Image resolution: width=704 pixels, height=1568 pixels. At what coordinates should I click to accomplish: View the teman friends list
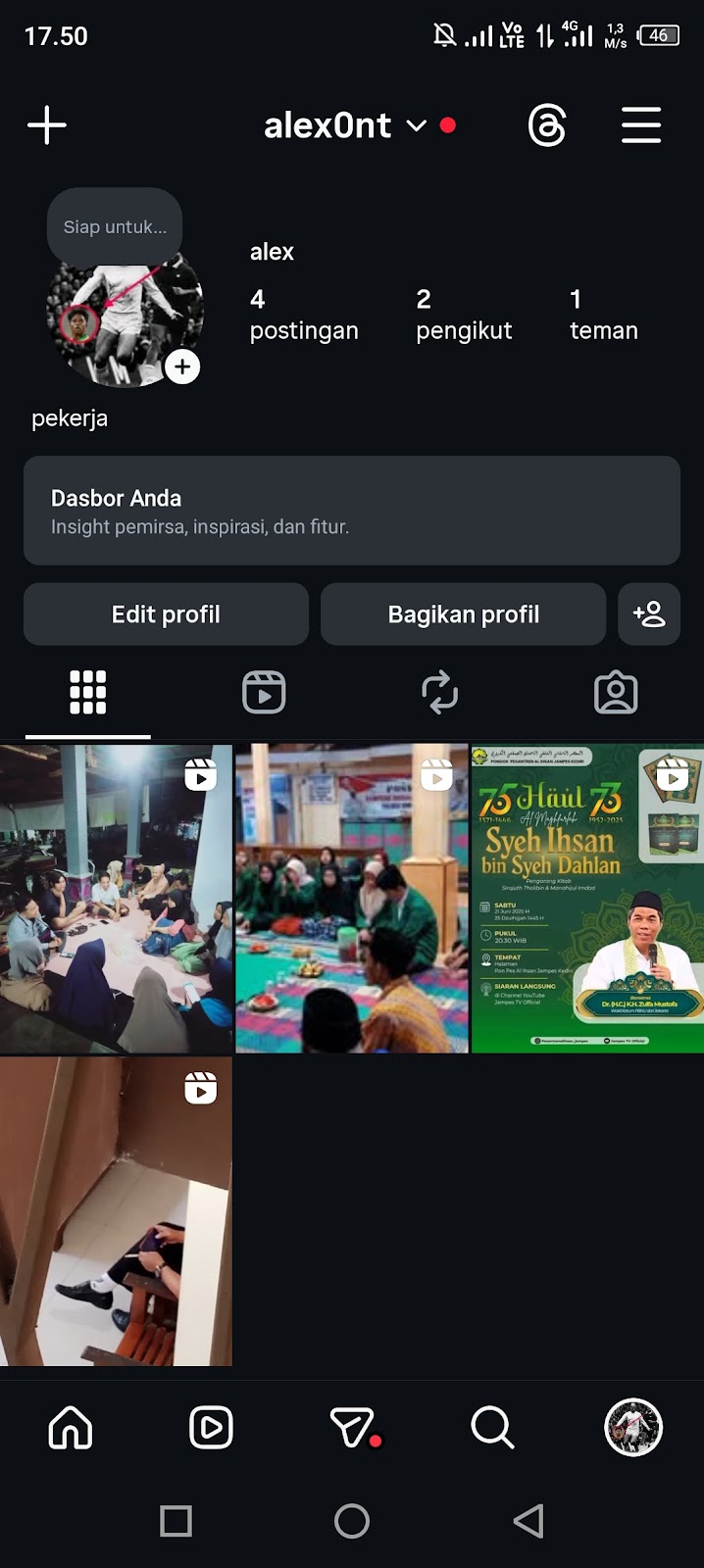[603, 315]
